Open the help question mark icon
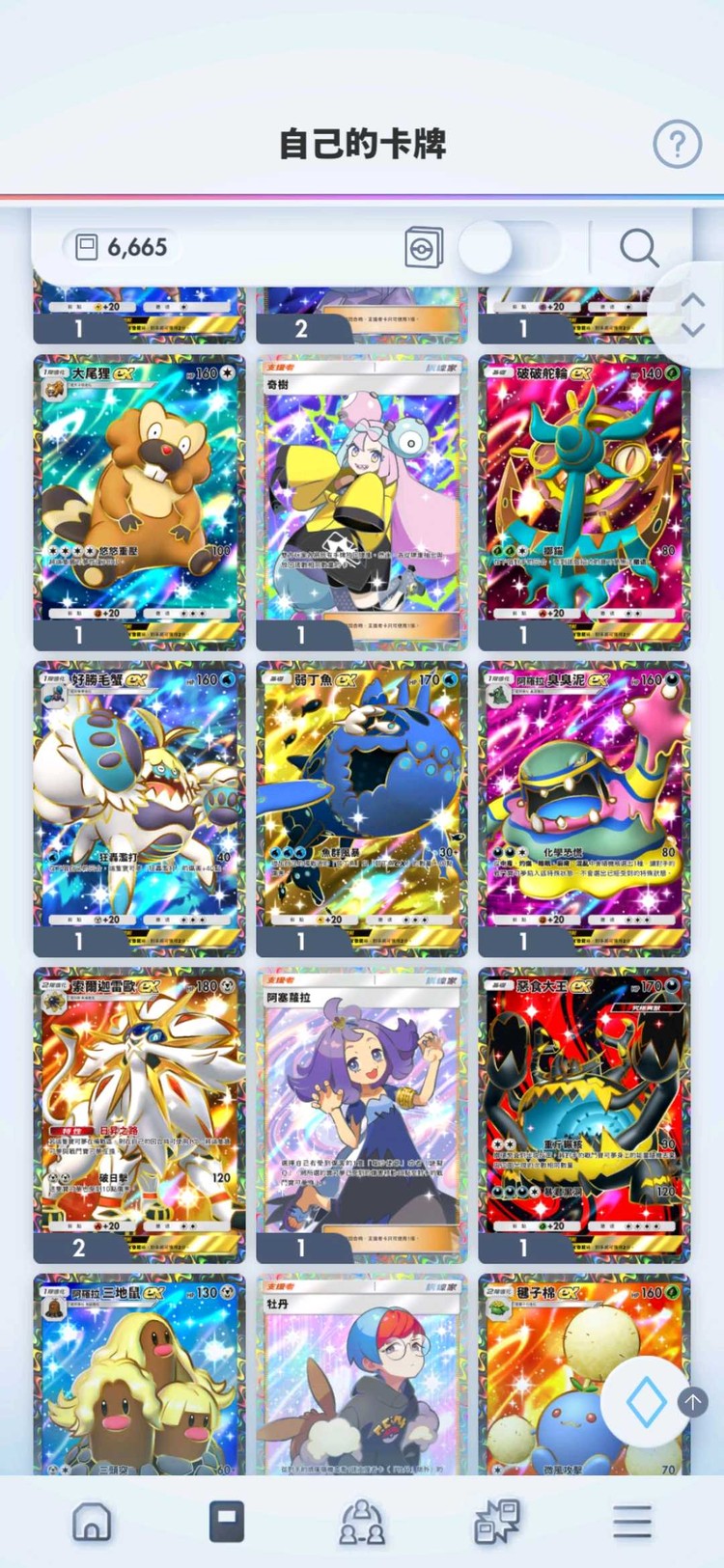The height and width of the screenshot is (1568, 724). pos(677,145)
